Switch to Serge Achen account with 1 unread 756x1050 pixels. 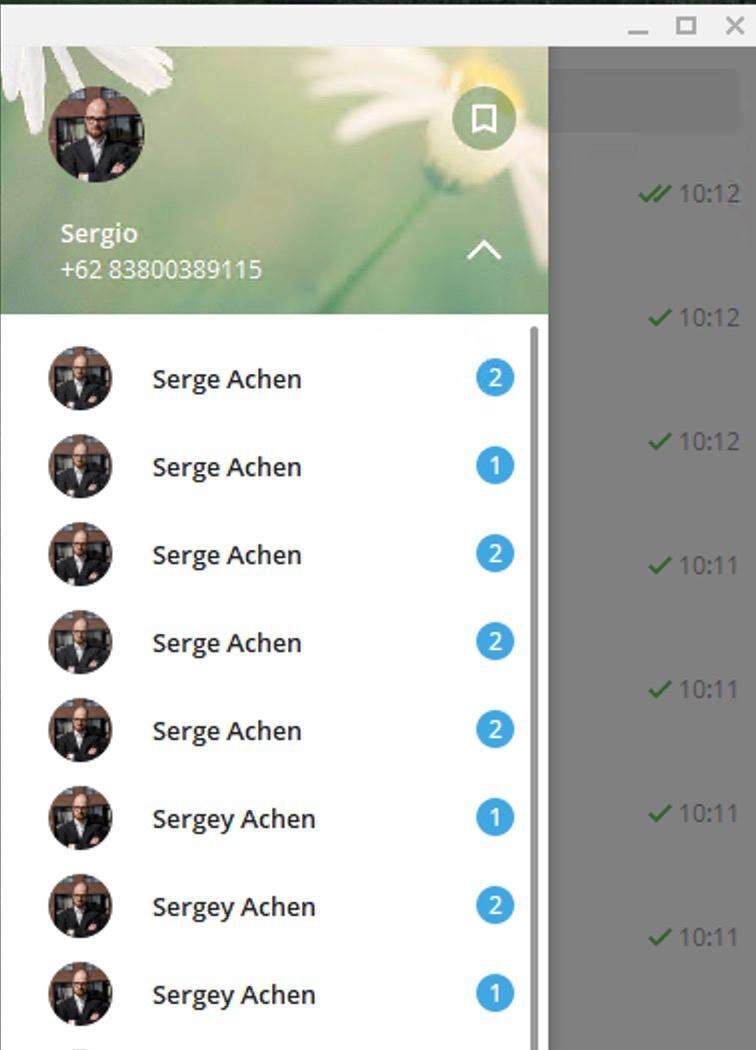227,467
